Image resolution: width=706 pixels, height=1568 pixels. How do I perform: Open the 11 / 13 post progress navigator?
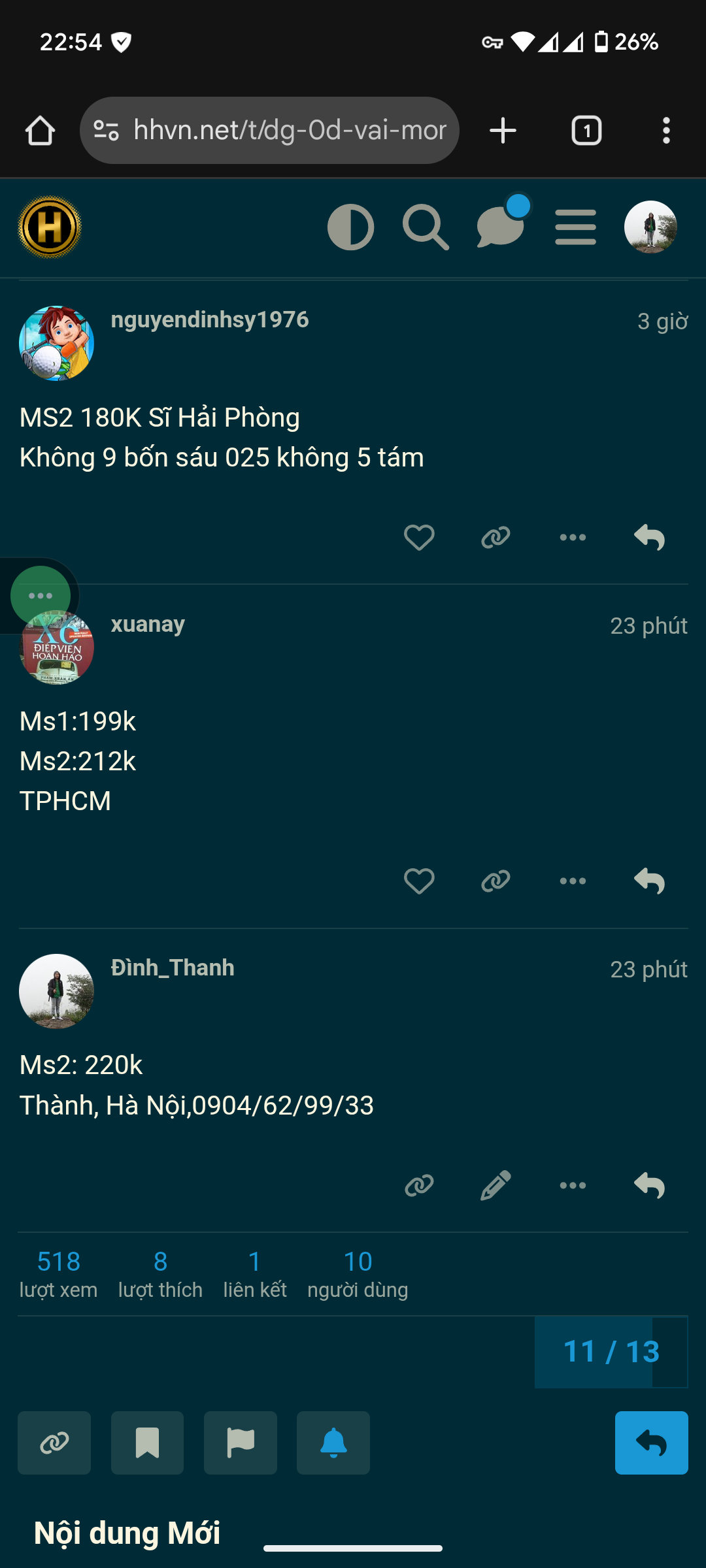(611, 1352)
